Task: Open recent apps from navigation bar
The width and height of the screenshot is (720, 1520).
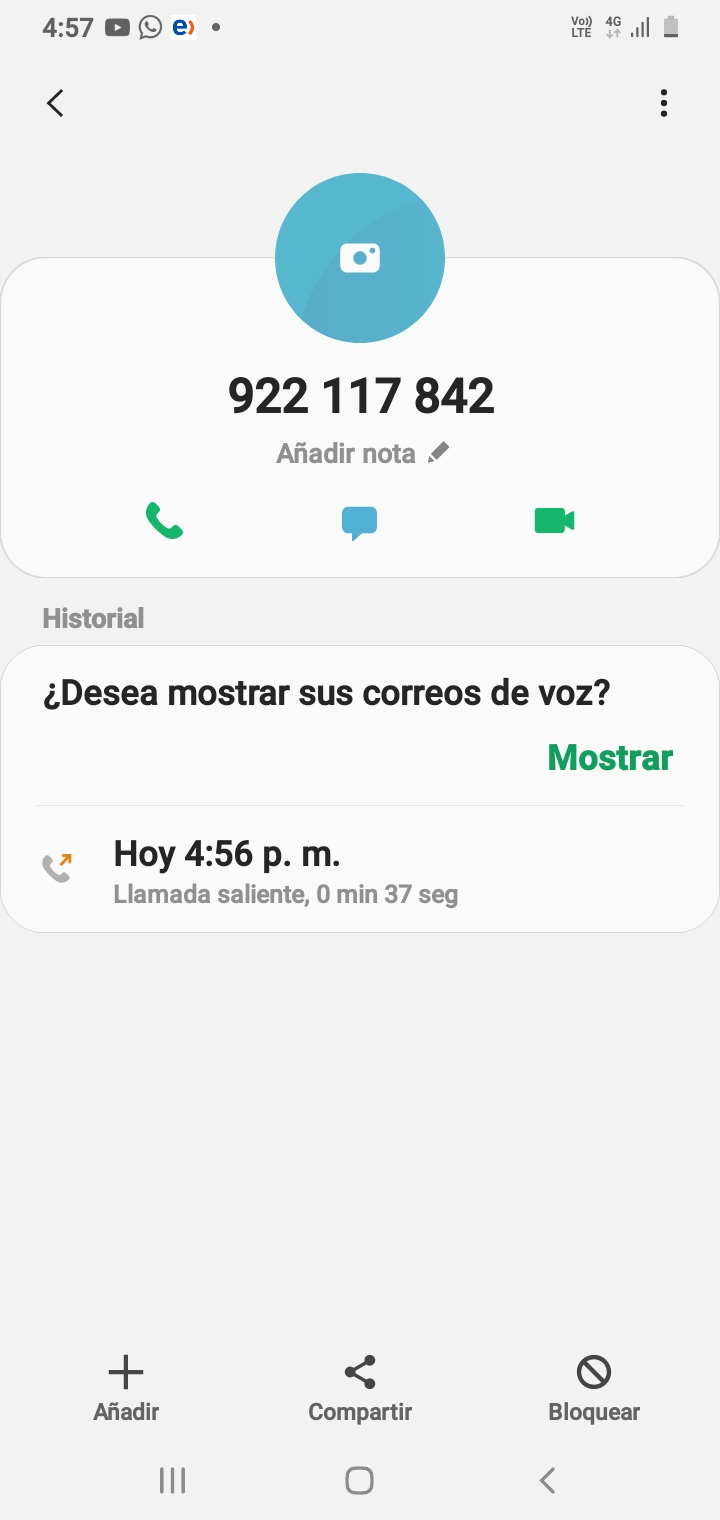Action: (x=173, y=1480)
